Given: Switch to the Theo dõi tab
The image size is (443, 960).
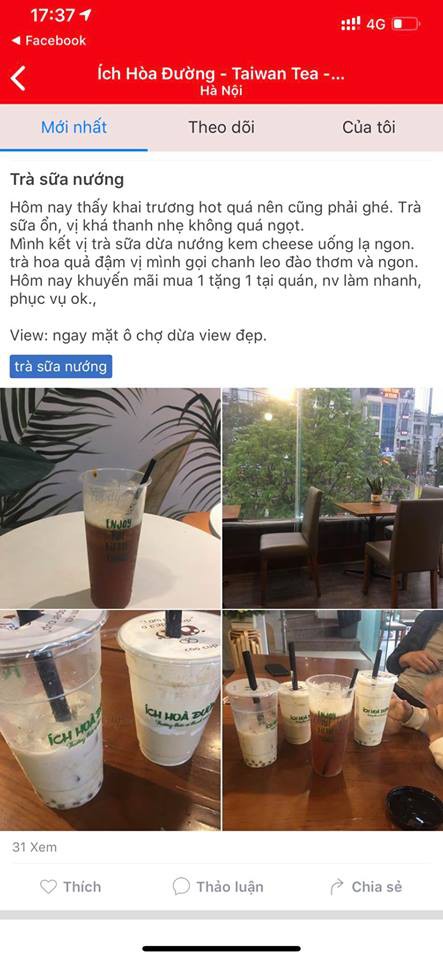Looking at the screenshot, I should pyautogui.click(x=222, y=127).
